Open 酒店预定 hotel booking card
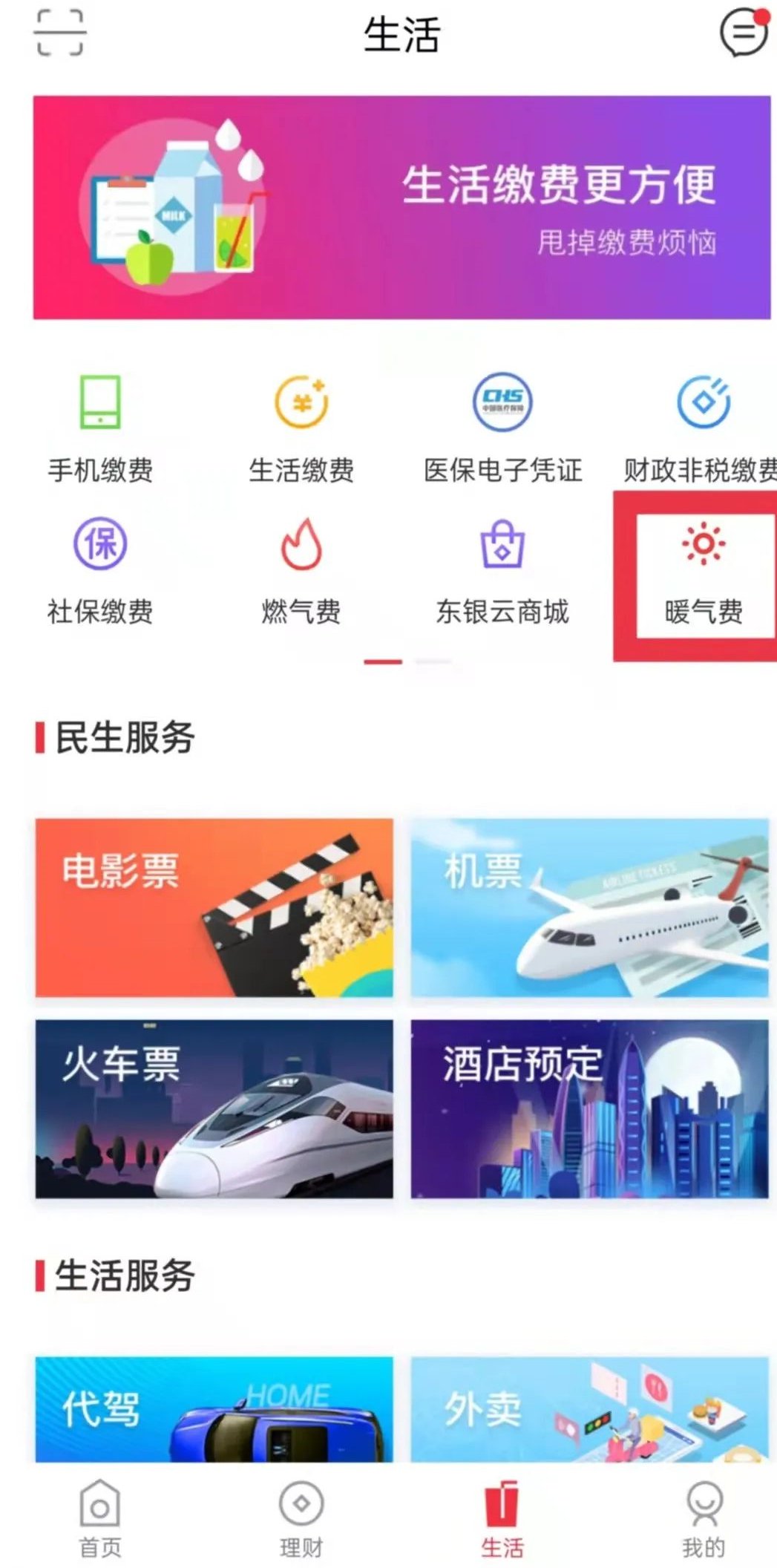 (590, 1108)
